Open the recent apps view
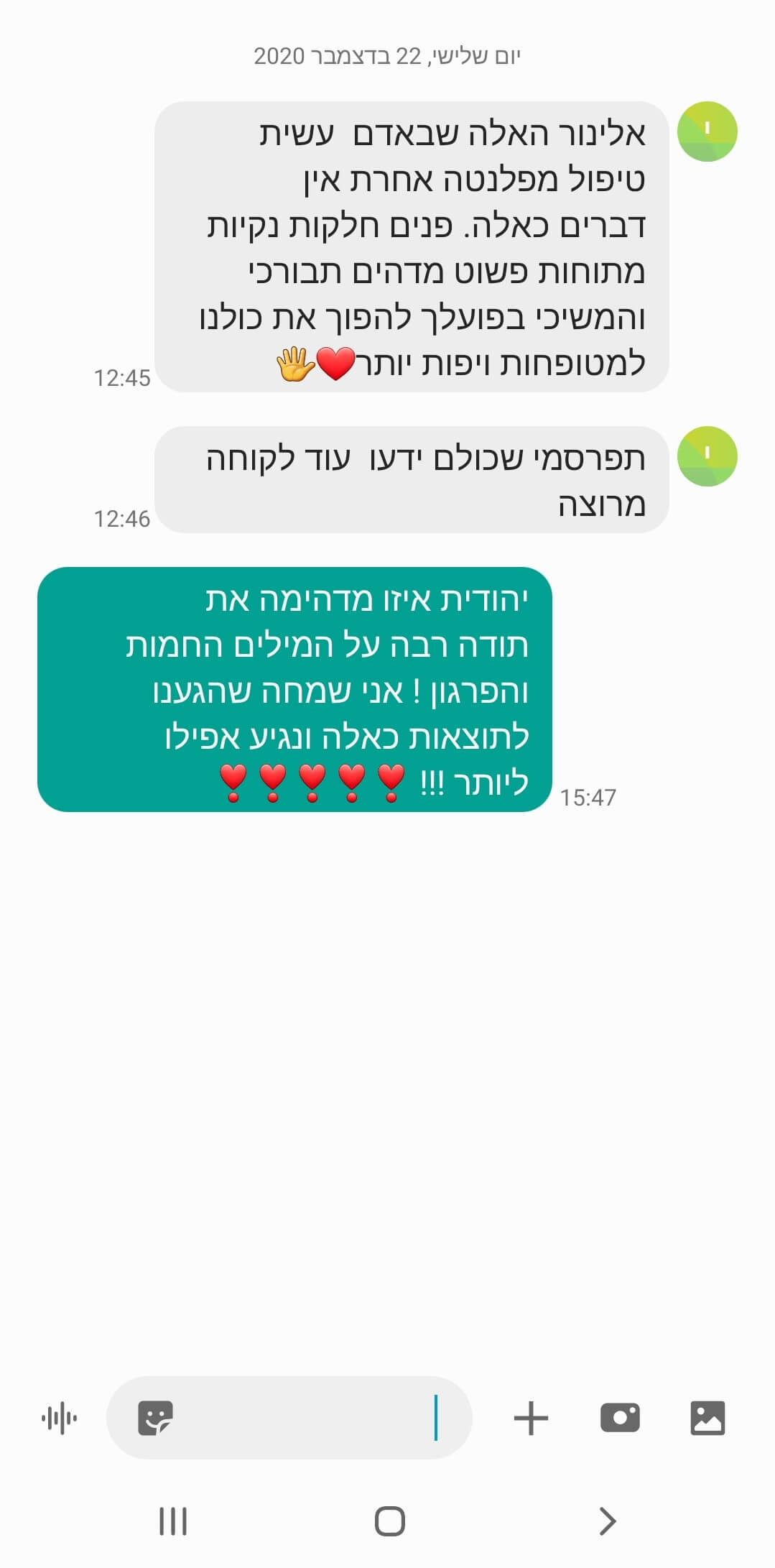Image resolution: width=775 pixels, height=1568 pixels. coord(172,1521)
